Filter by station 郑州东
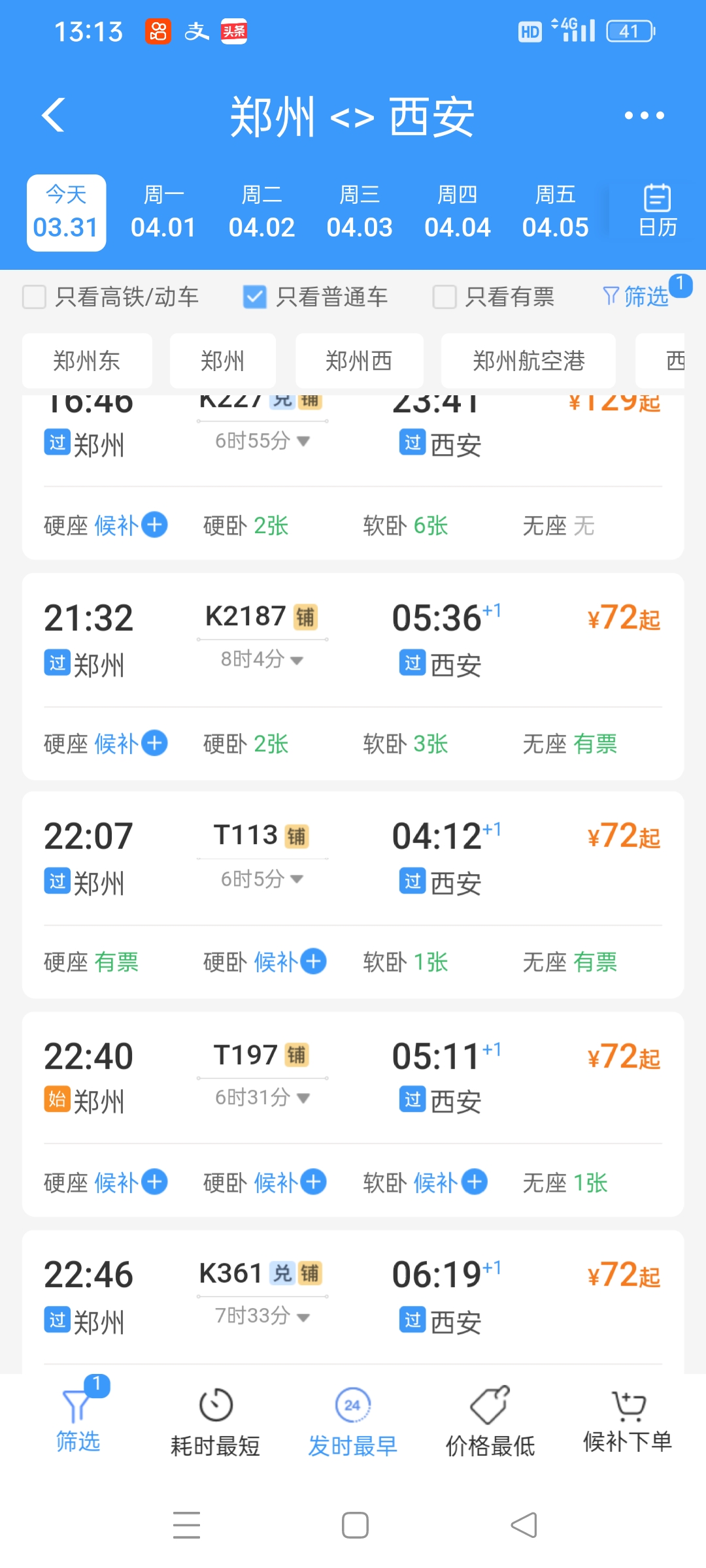The image size is (706, 1568). pyautogui.click(x=87, y=361)
